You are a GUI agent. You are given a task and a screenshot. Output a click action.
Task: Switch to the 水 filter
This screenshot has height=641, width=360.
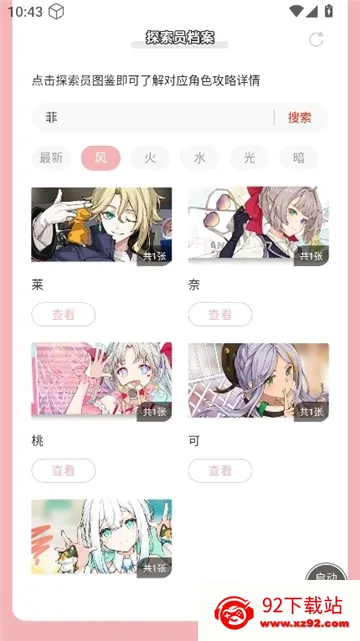pos(200,158)
